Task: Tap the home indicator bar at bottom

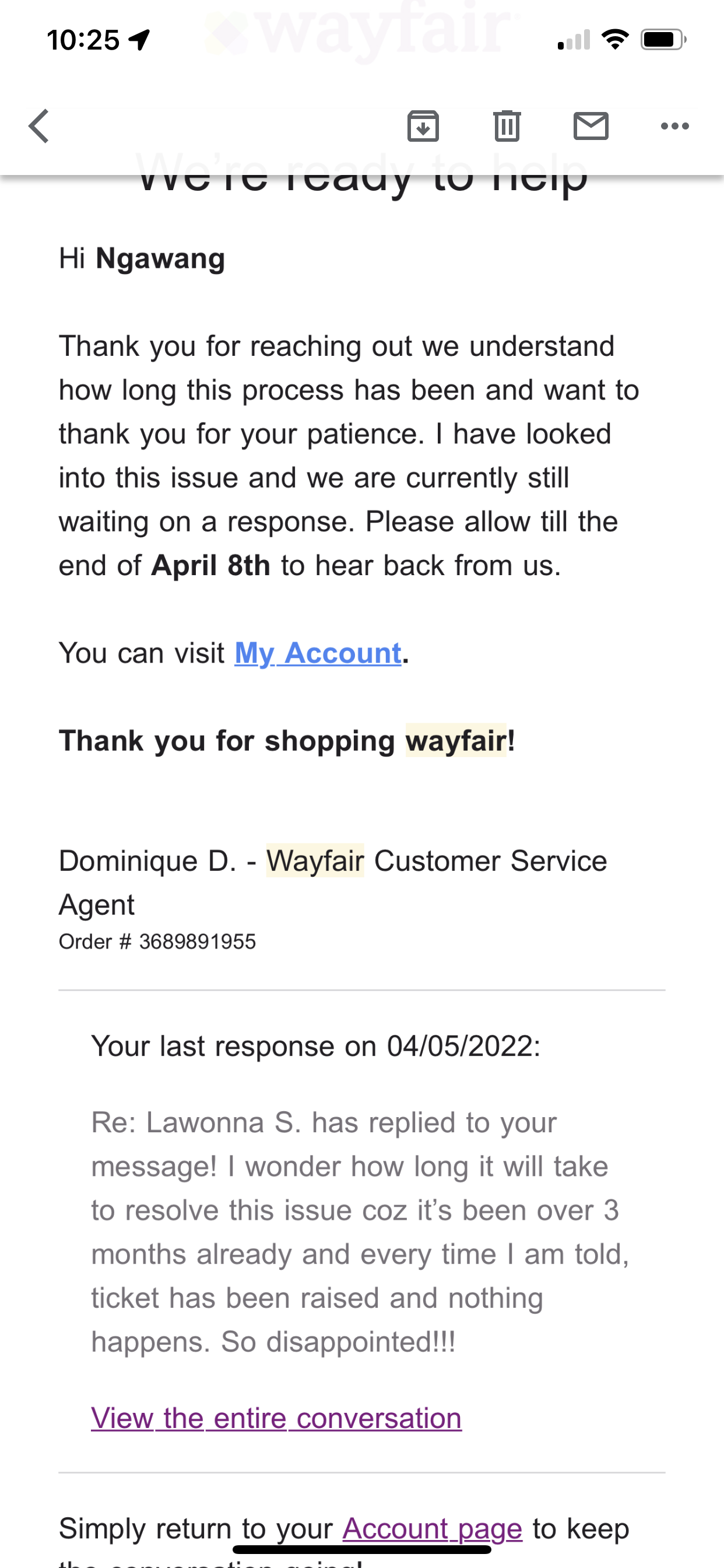Action: 361,1549
